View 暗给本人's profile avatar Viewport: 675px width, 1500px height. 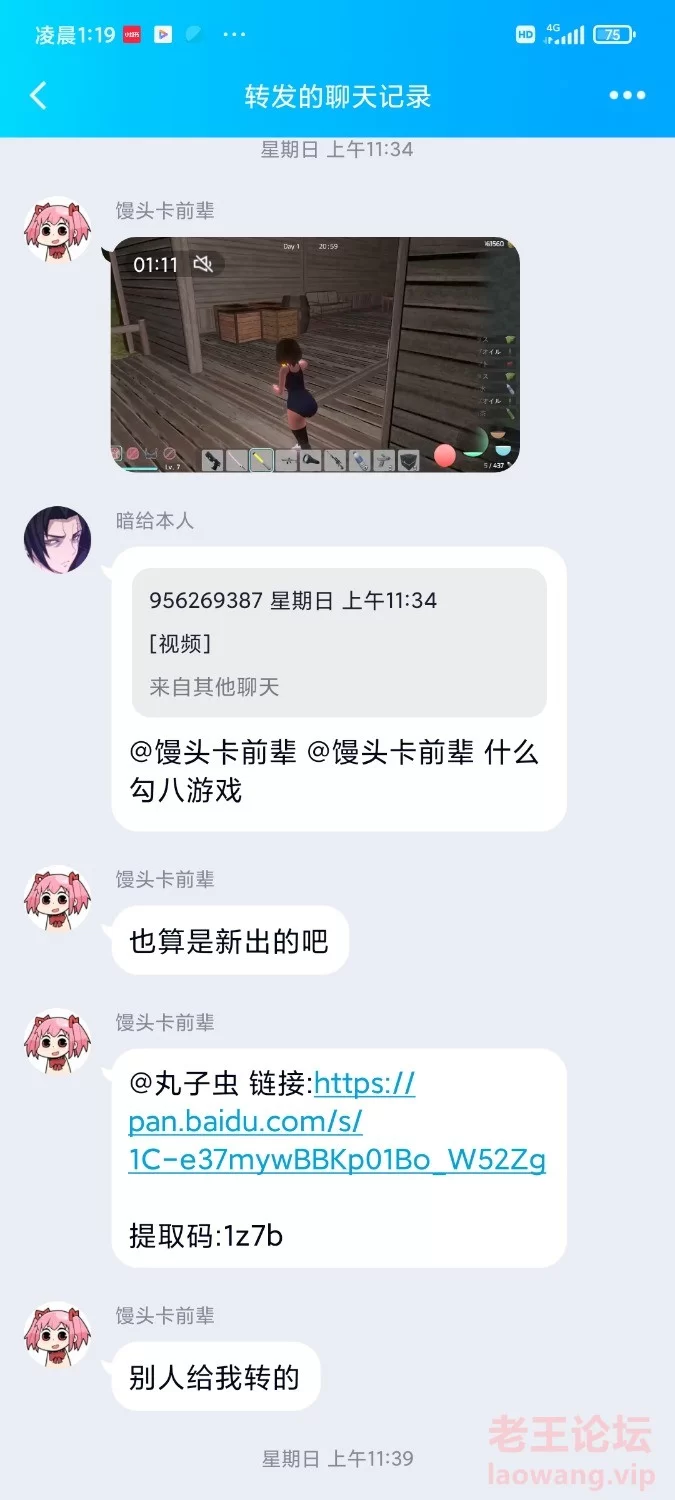click(58, 540)
